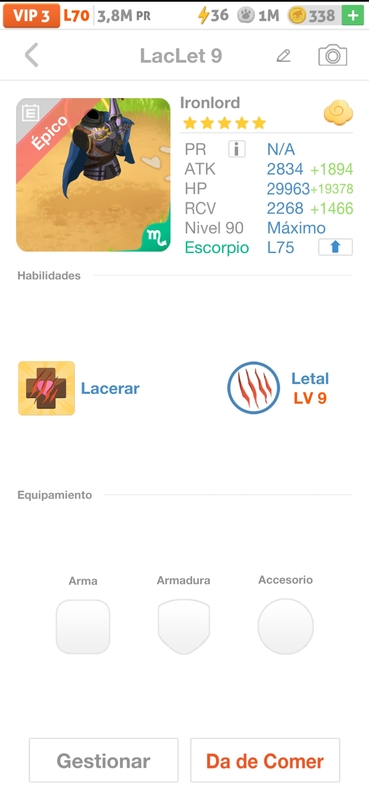Go back using the top arrow

(32, 55)
